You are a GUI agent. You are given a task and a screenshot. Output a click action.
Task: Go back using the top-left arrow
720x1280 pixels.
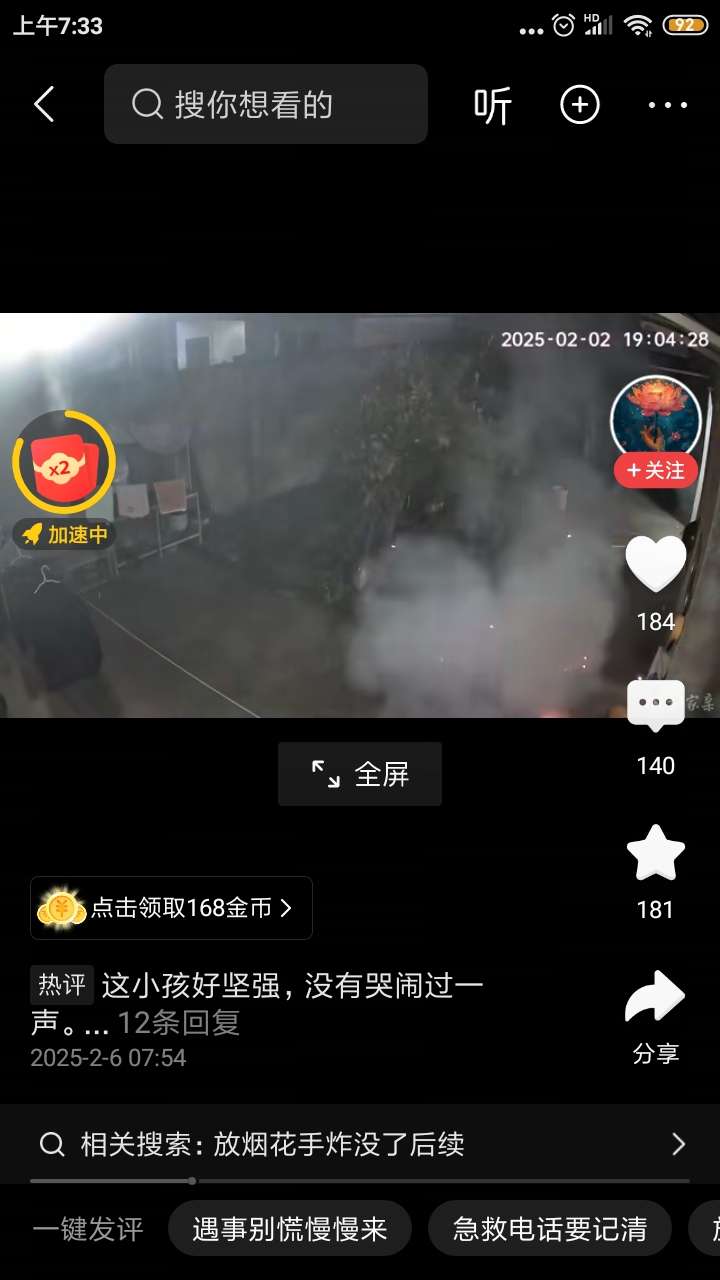(44, 104)
